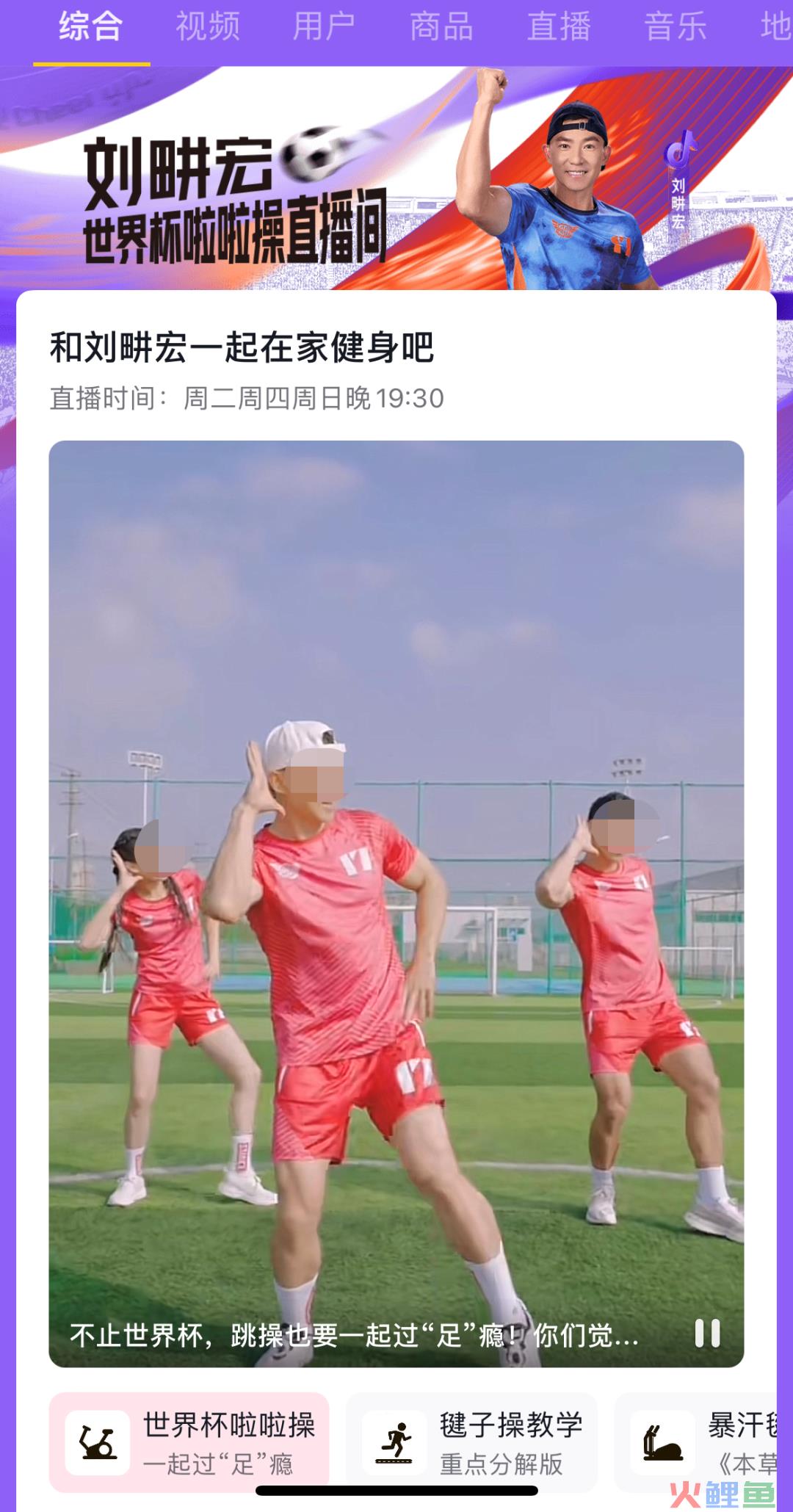Viewport: 793px width, 1512px height.
Task: Switch to the 用户 tab
Action: 324,28
